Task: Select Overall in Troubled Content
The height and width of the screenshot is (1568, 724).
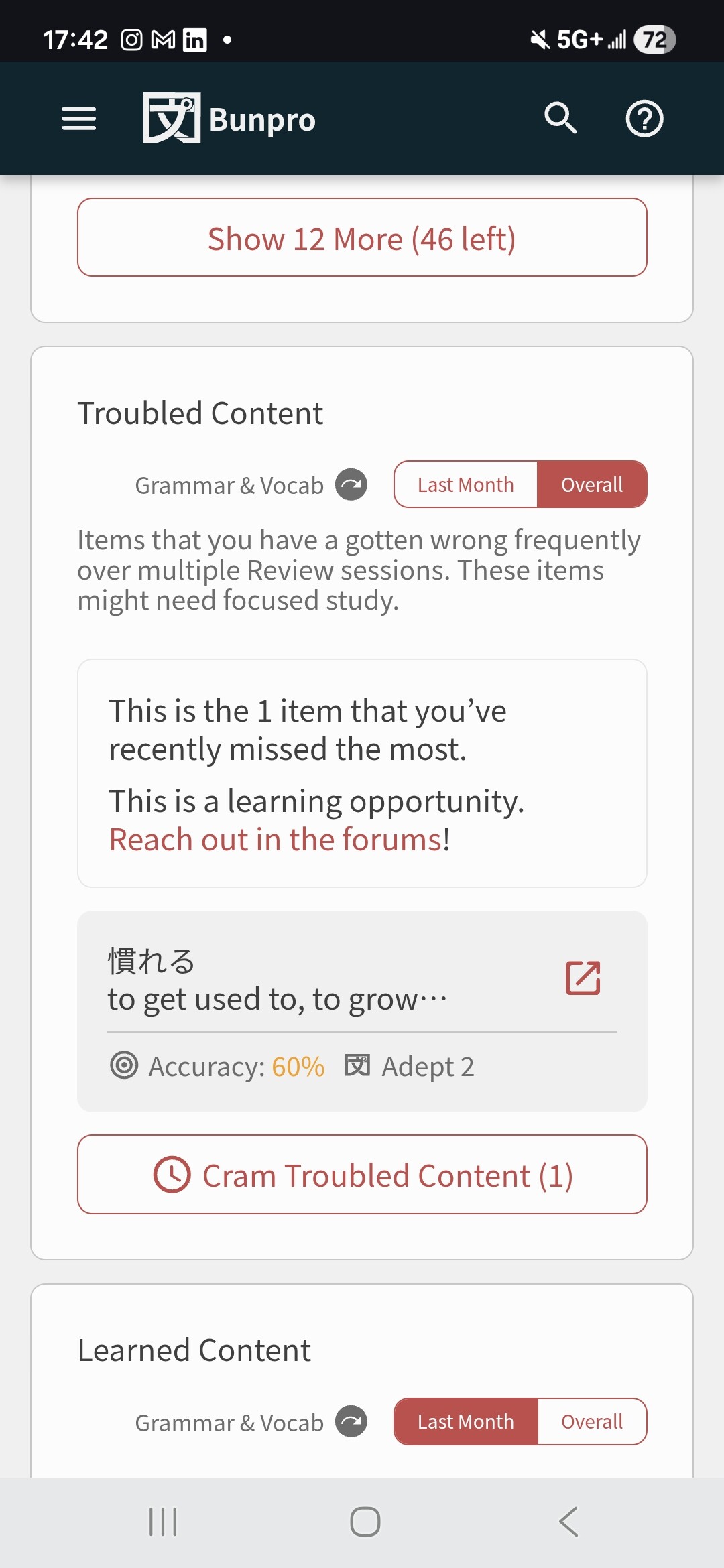Action: coord(592,484)
